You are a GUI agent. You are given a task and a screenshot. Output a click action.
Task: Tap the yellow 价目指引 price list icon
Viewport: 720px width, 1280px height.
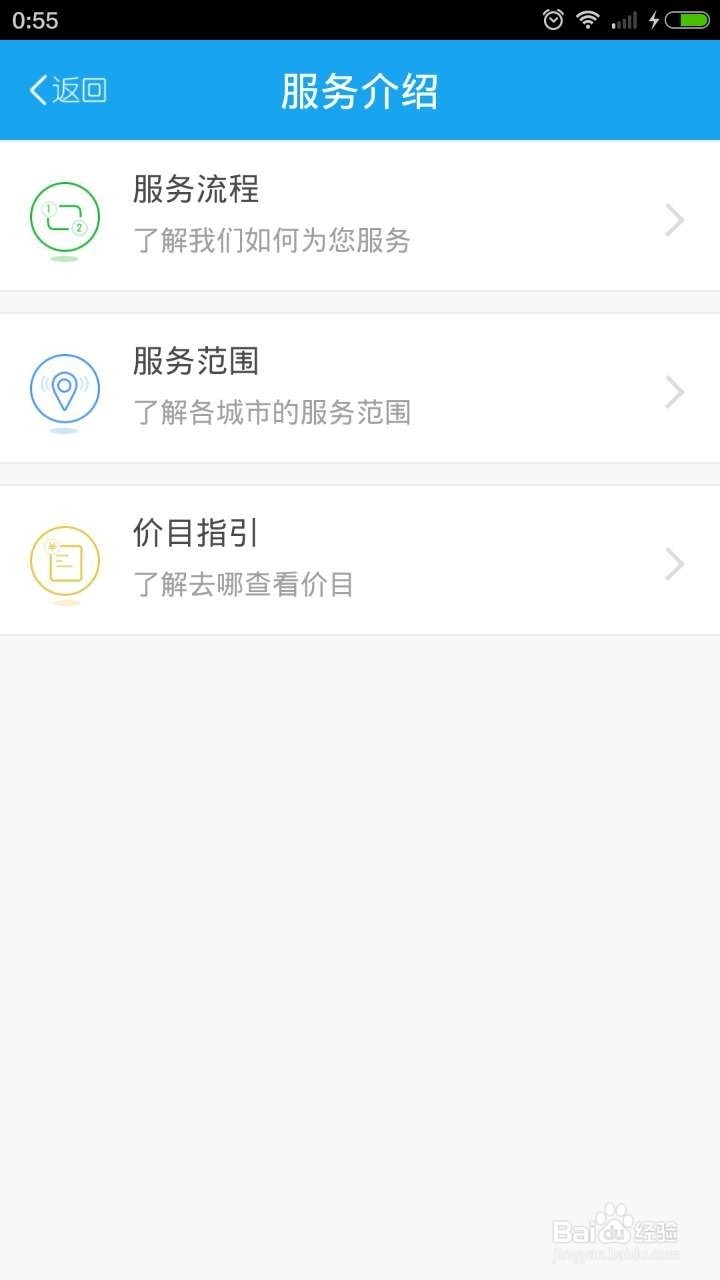point(65,560)
